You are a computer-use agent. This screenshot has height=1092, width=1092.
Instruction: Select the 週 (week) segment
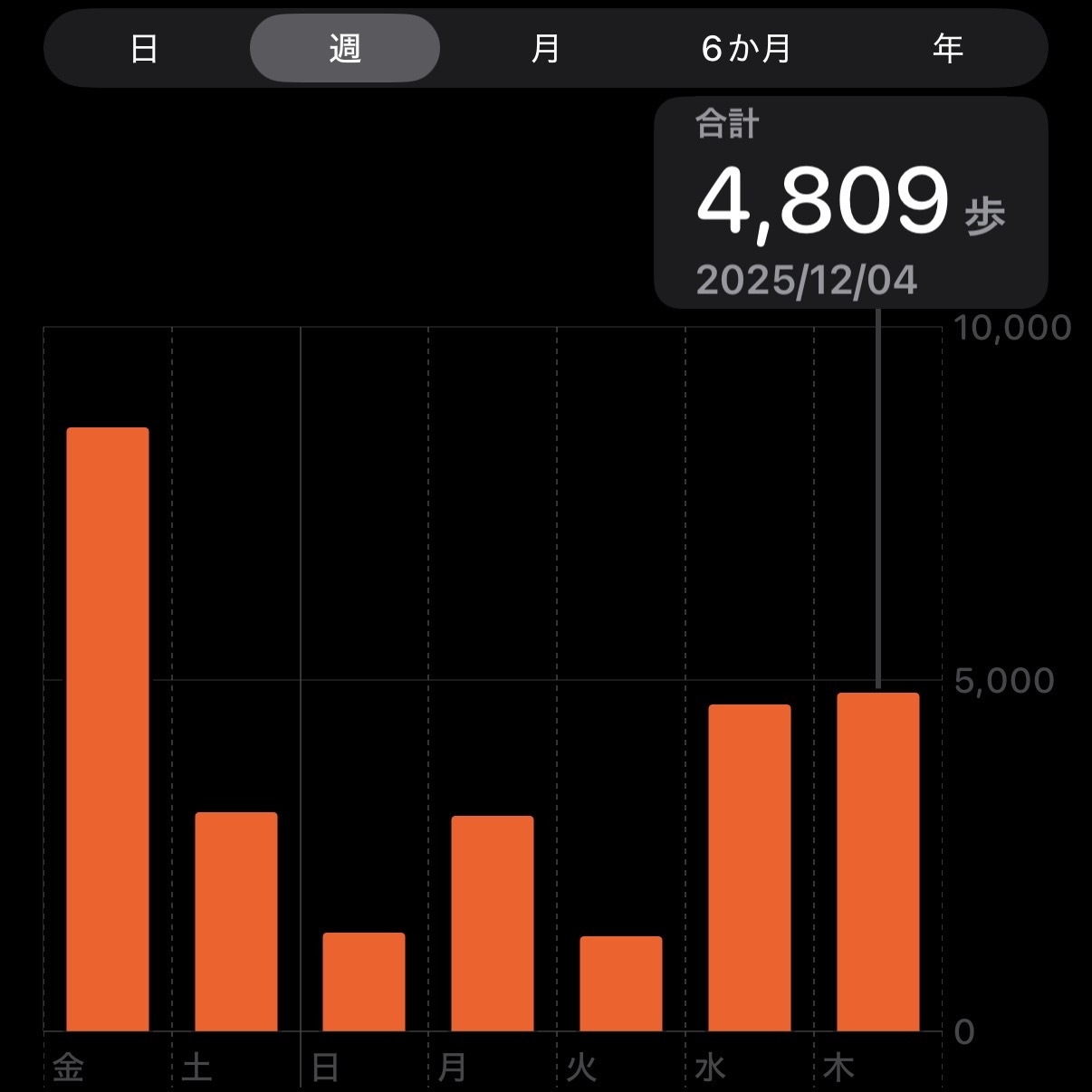click(345, 48)
